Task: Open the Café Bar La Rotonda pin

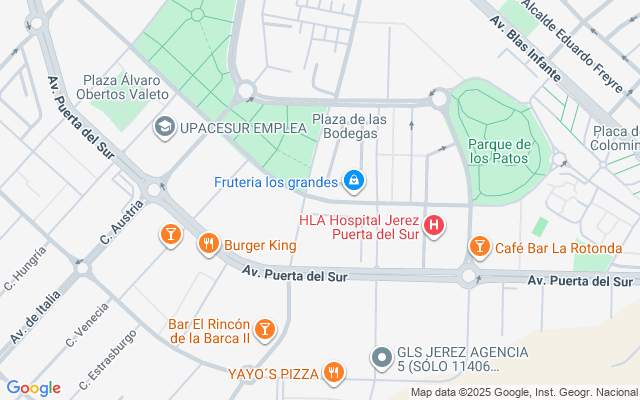Action: 480,247
